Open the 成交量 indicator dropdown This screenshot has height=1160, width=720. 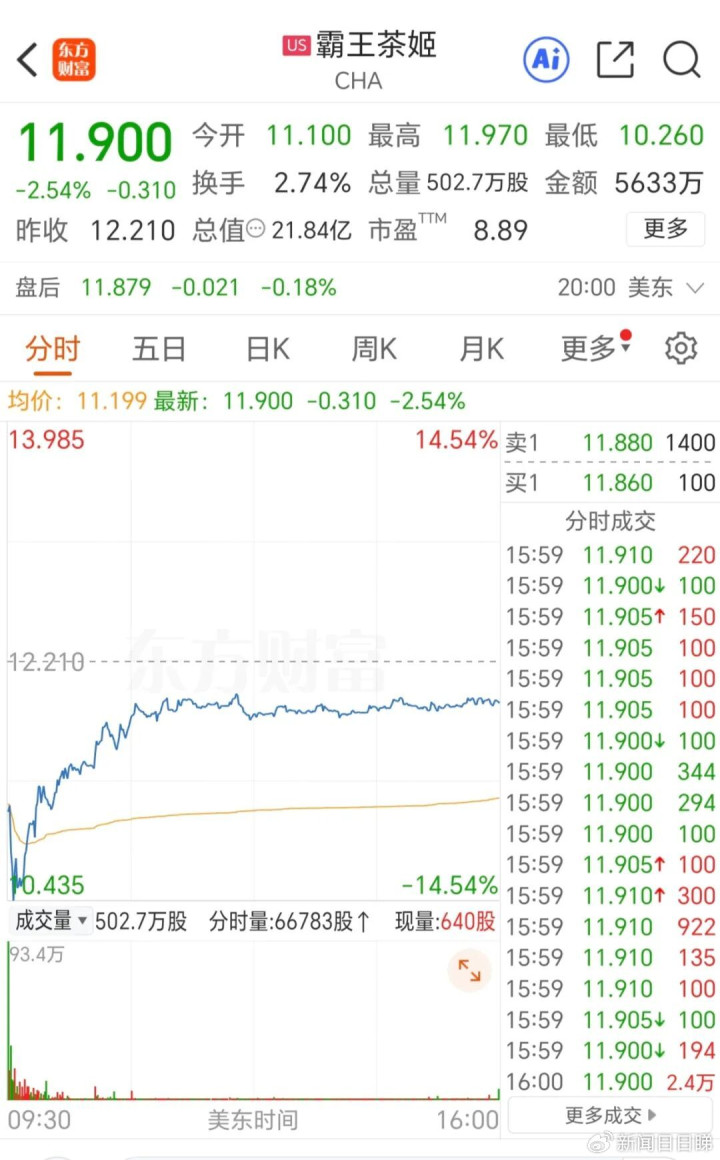52,921
